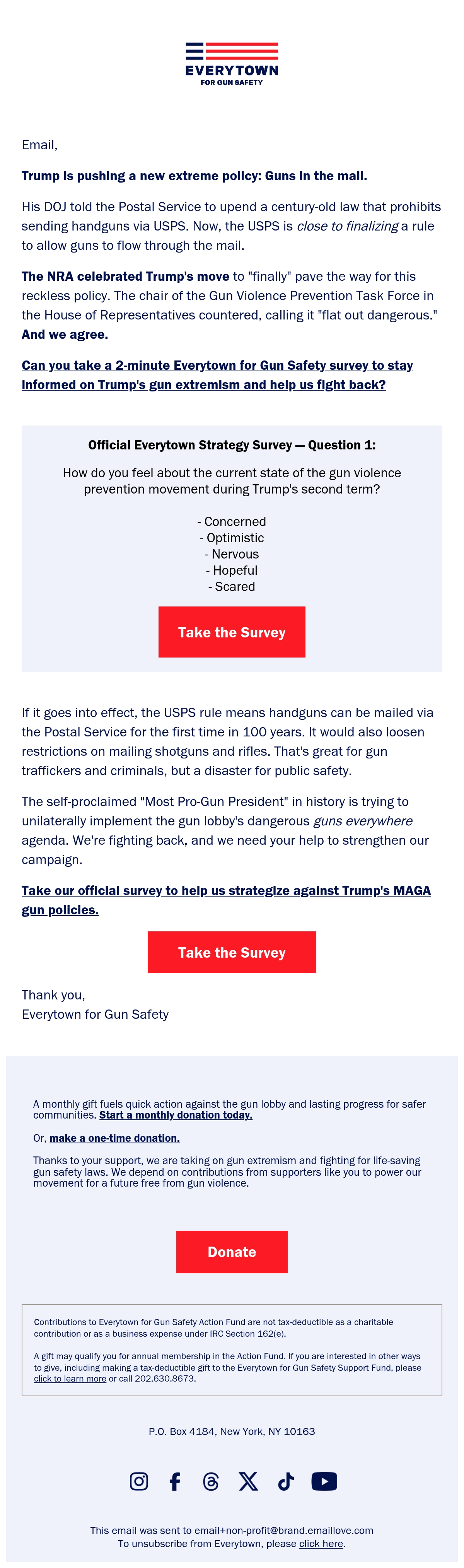This screenshot has width=464, height=1568.
Task: Visit Everytown's Instagram page
Action: [x=139, y=1481]
